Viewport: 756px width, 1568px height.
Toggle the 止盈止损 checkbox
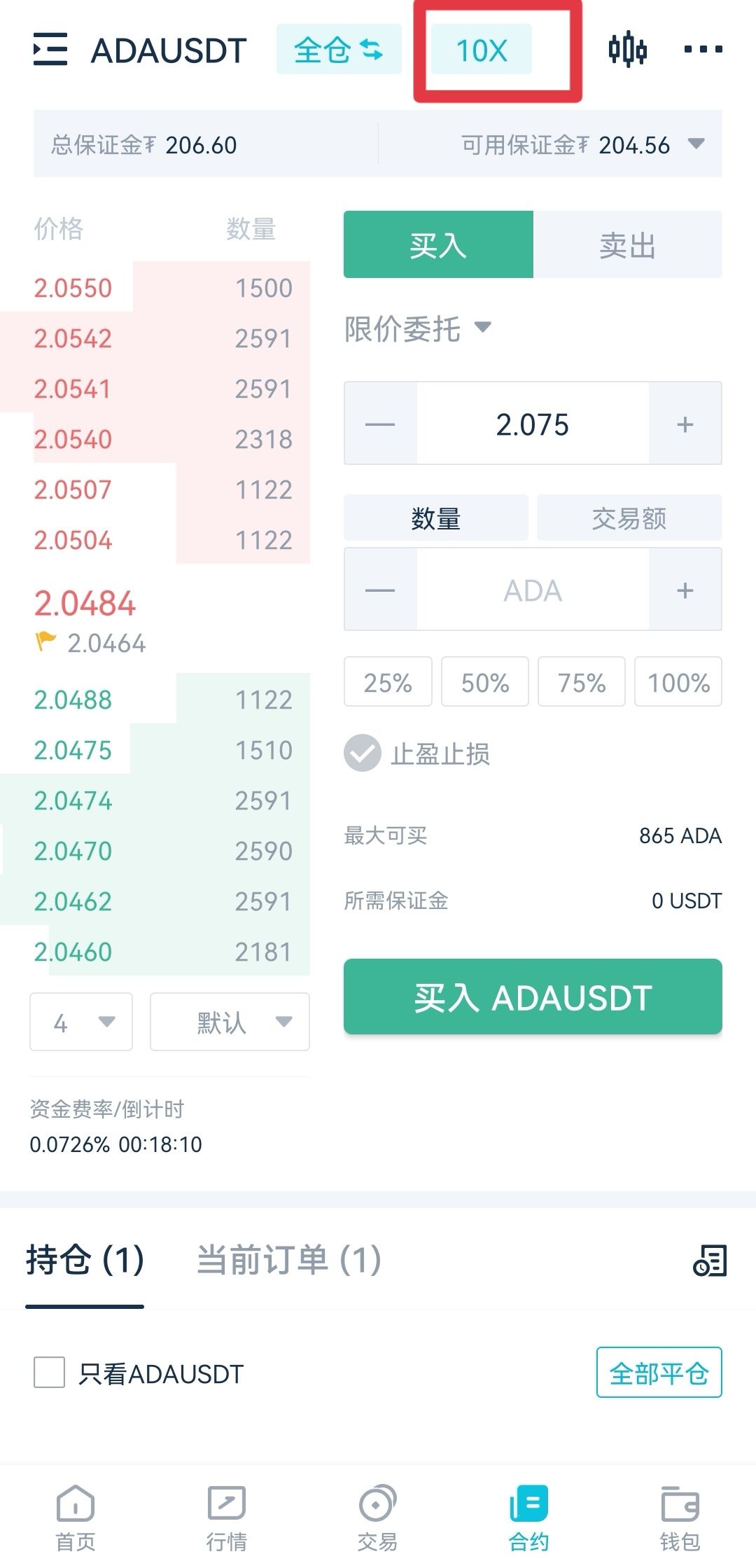pos(363,754)
